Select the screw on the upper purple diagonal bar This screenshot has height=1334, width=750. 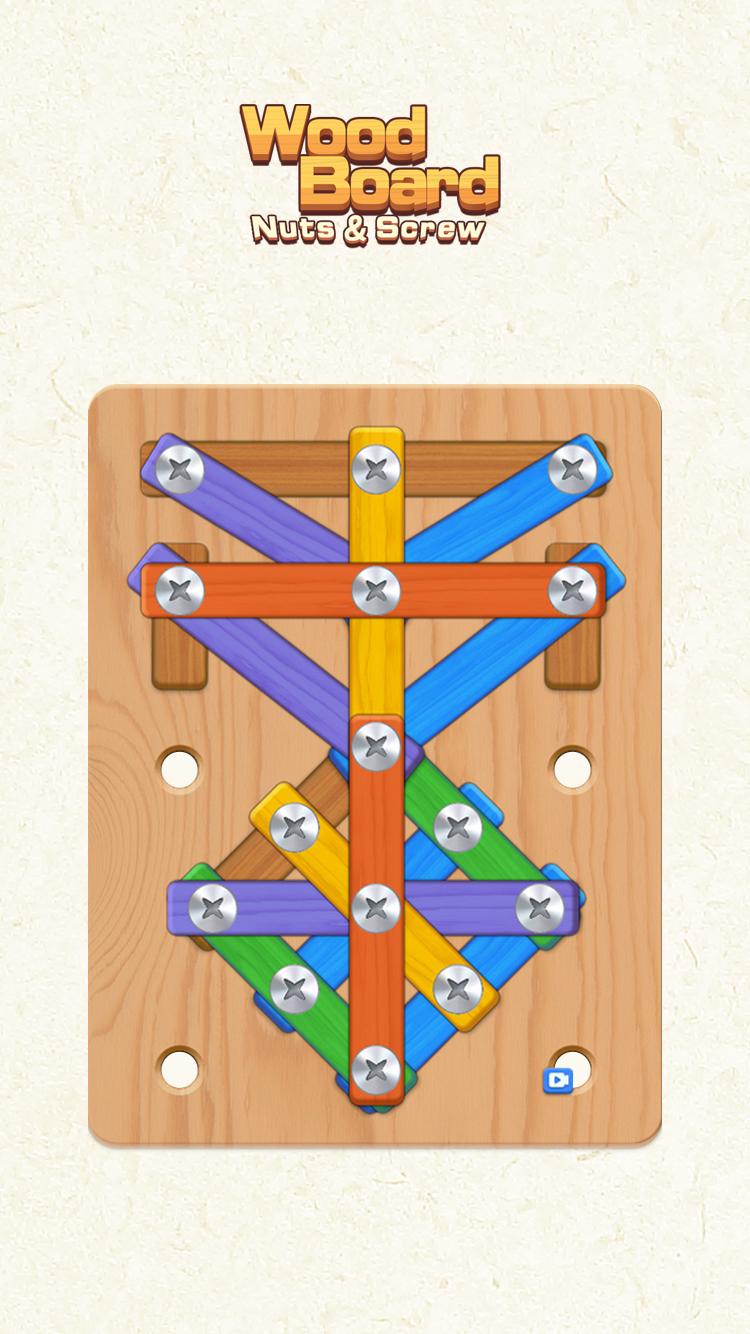[180, 469]
